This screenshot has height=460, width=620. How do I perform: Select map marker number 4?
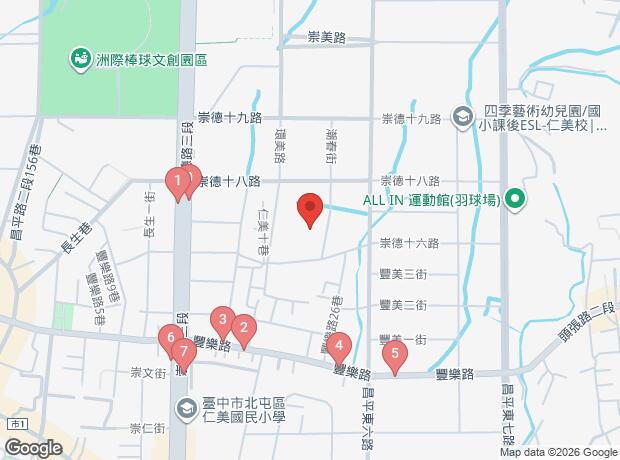click(340, 347)
